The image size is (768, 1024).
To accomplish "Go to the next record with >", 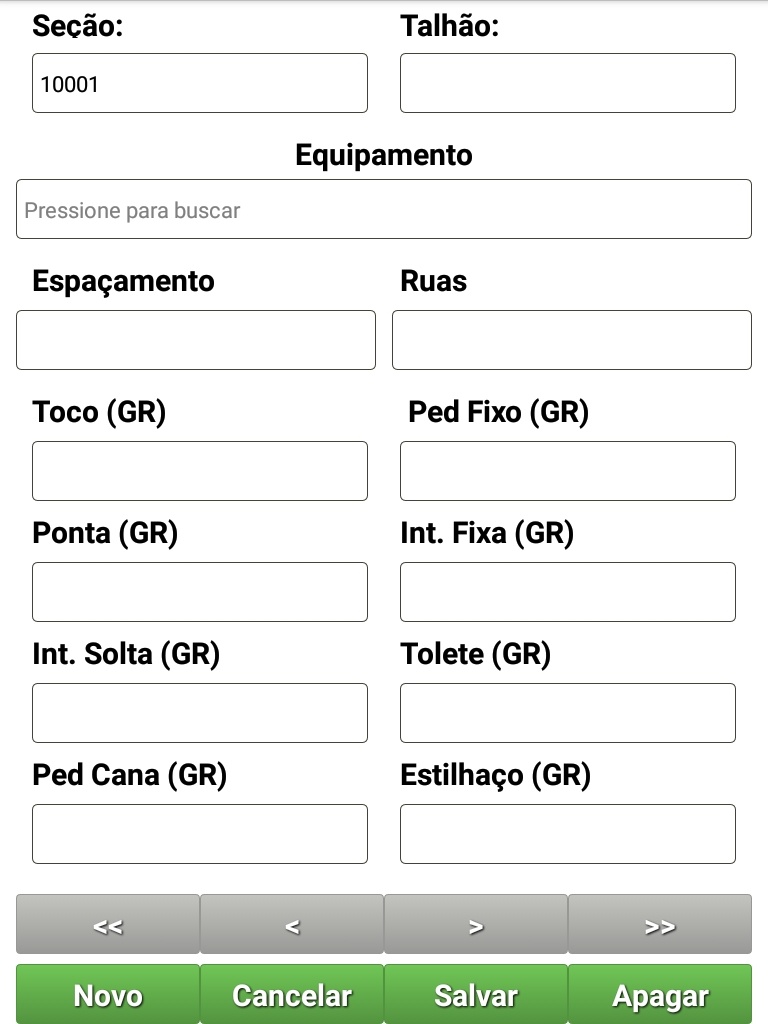I will point(476,925).
